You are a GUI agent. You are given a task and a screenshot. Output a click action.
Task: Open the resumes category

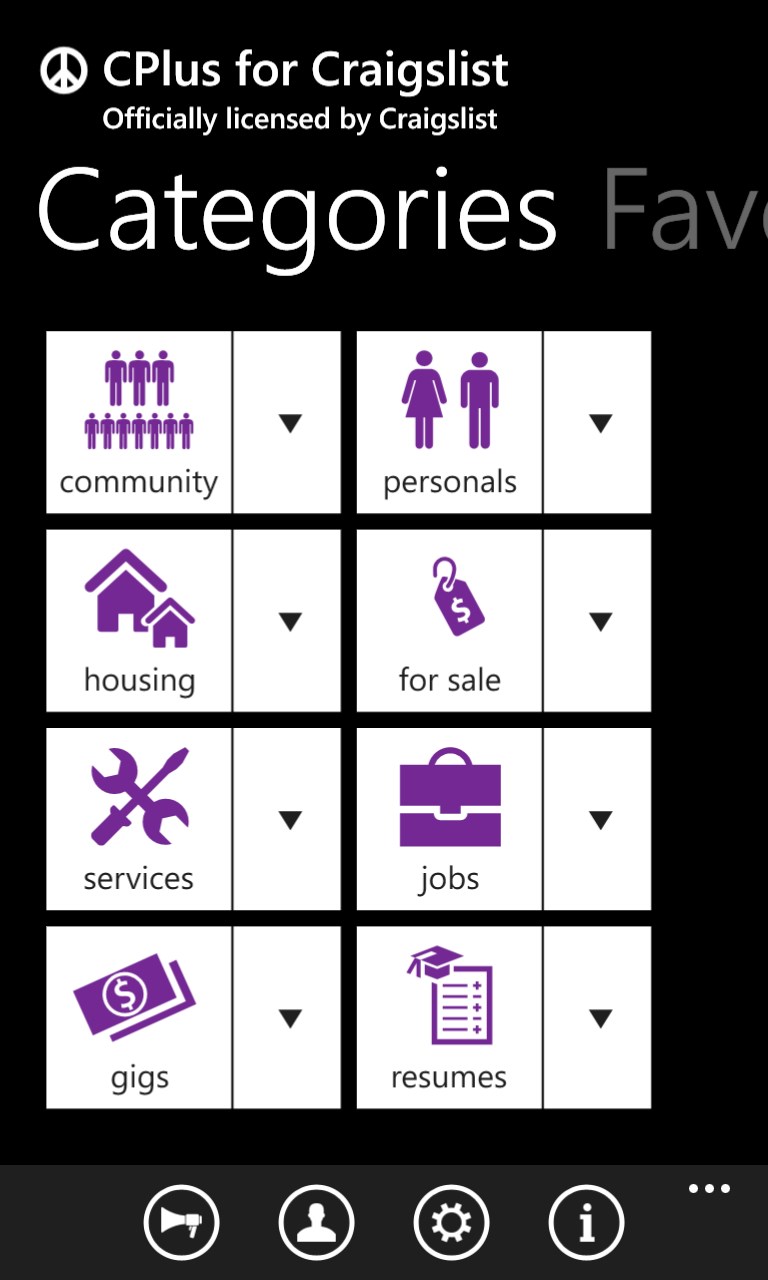[449, 1016]
